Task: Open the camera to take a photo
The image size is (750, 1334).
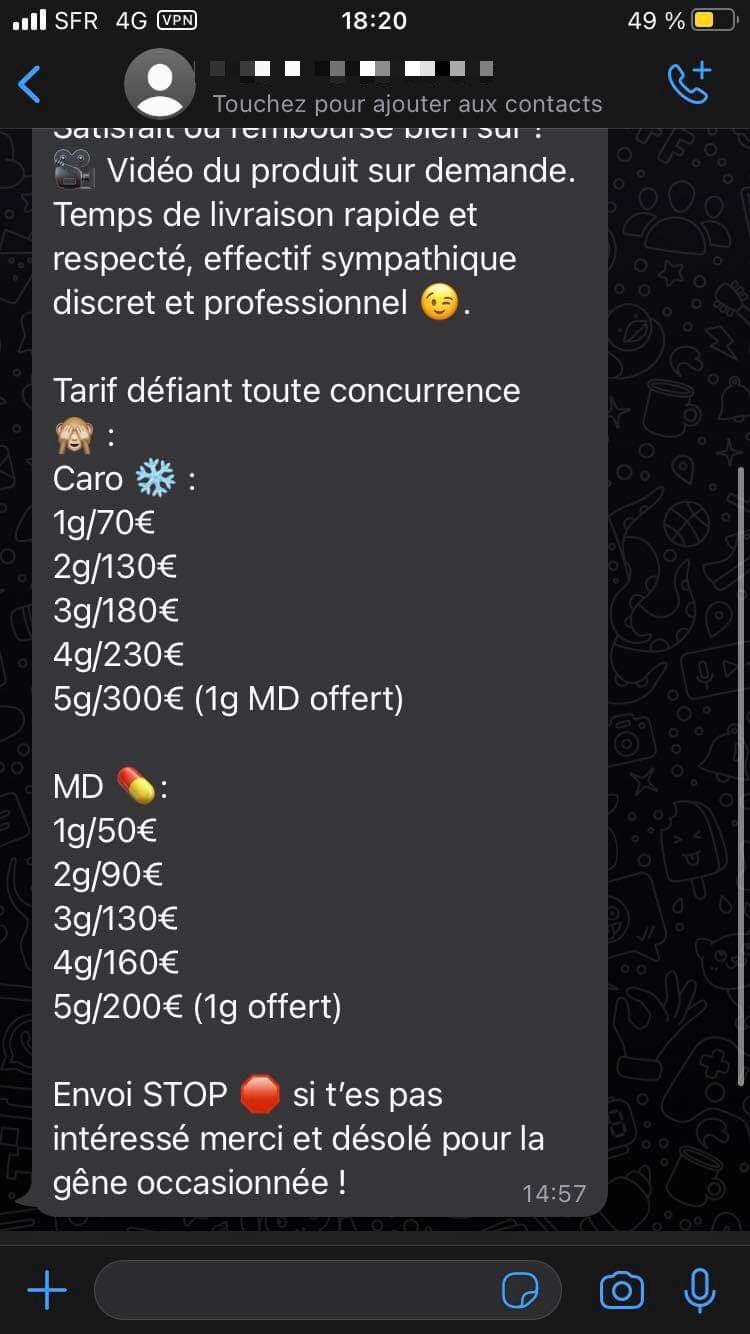Action: [x=621, y=1290]
